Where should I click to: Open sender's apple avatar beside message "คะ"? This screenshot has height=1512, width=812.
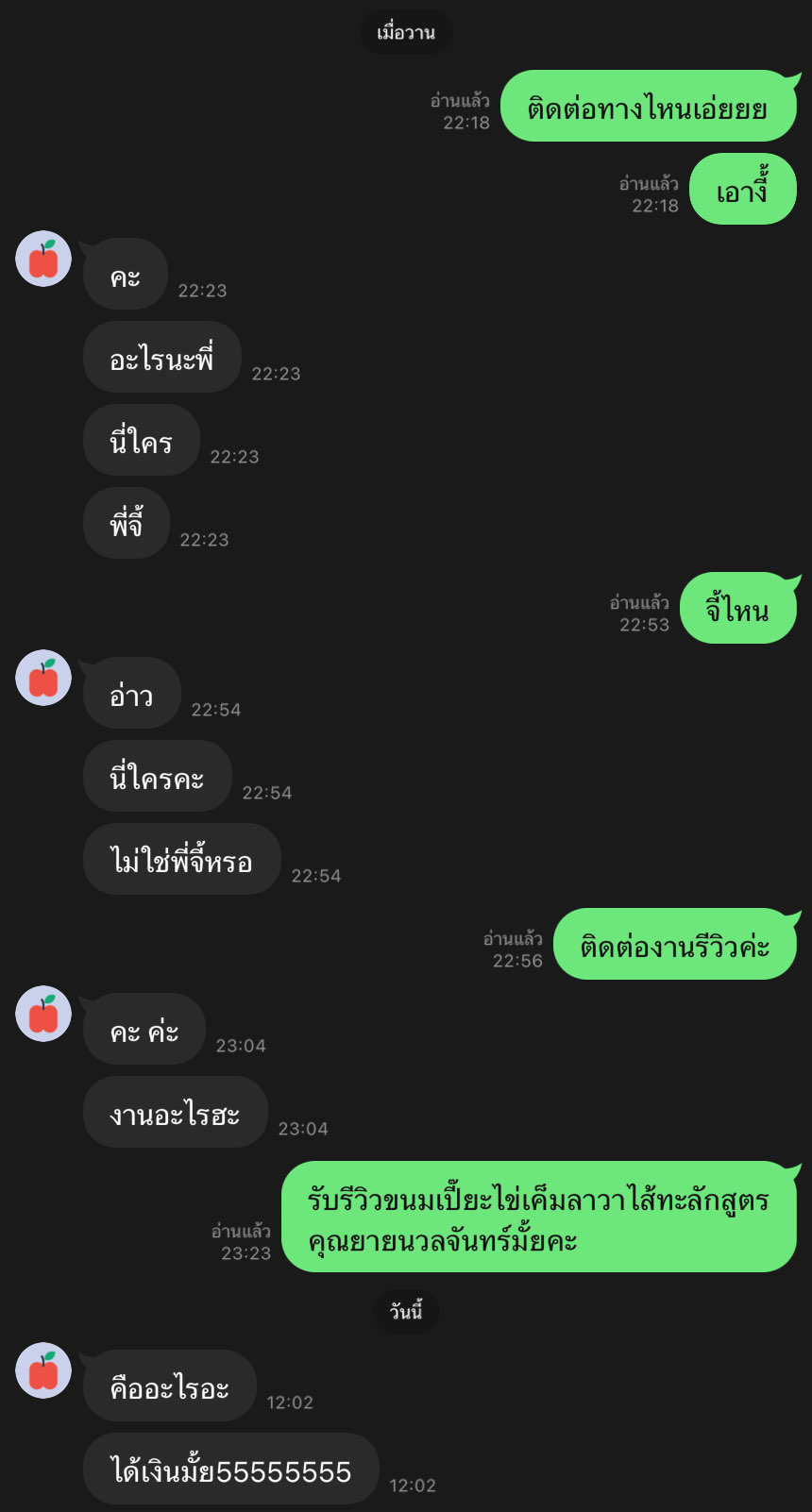coord(43,259)
